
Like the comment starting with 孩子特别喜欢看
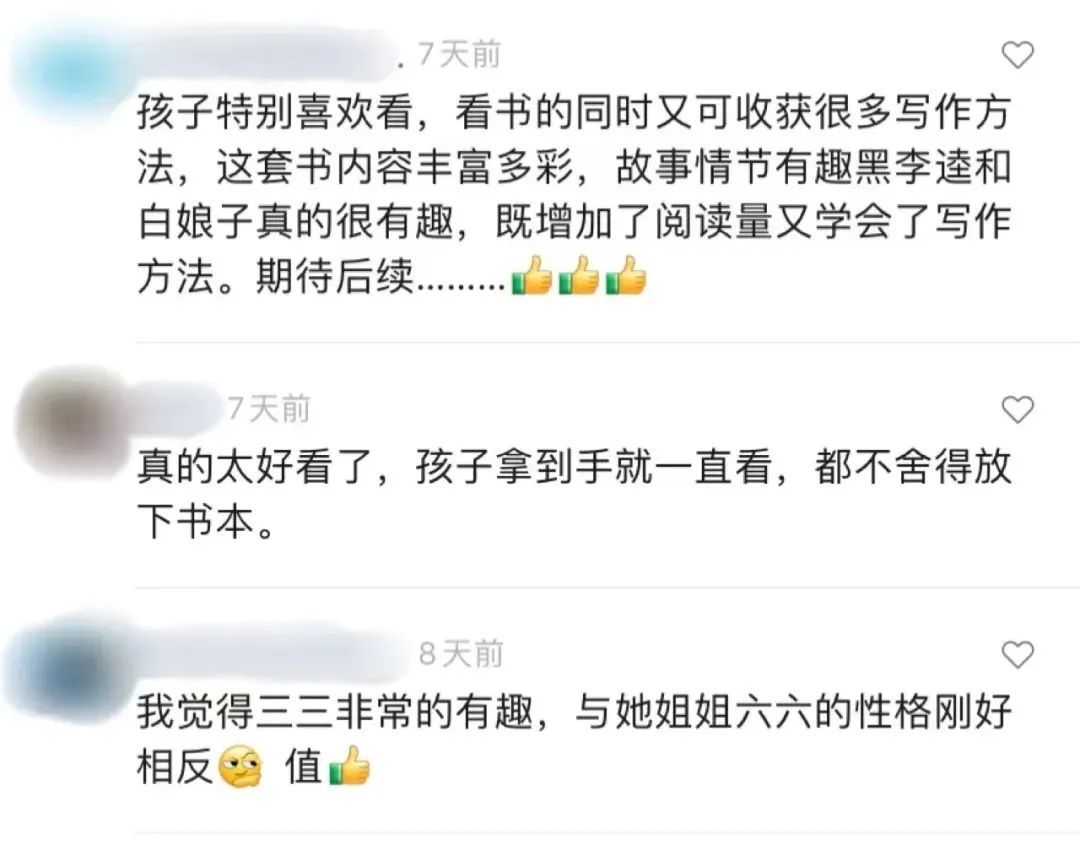1017,55
